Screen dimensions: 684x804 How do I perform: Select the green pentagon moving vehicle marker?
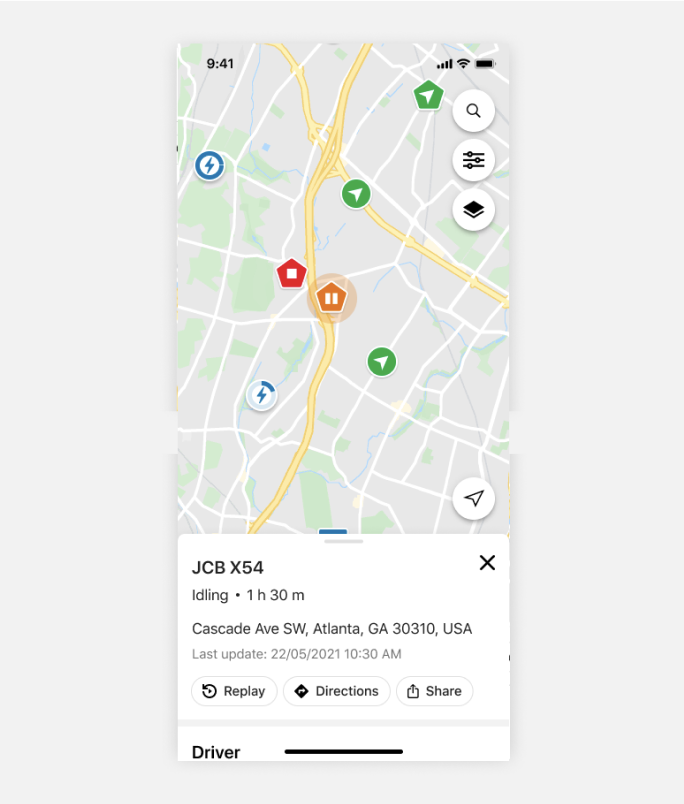(x=428, y=96)
